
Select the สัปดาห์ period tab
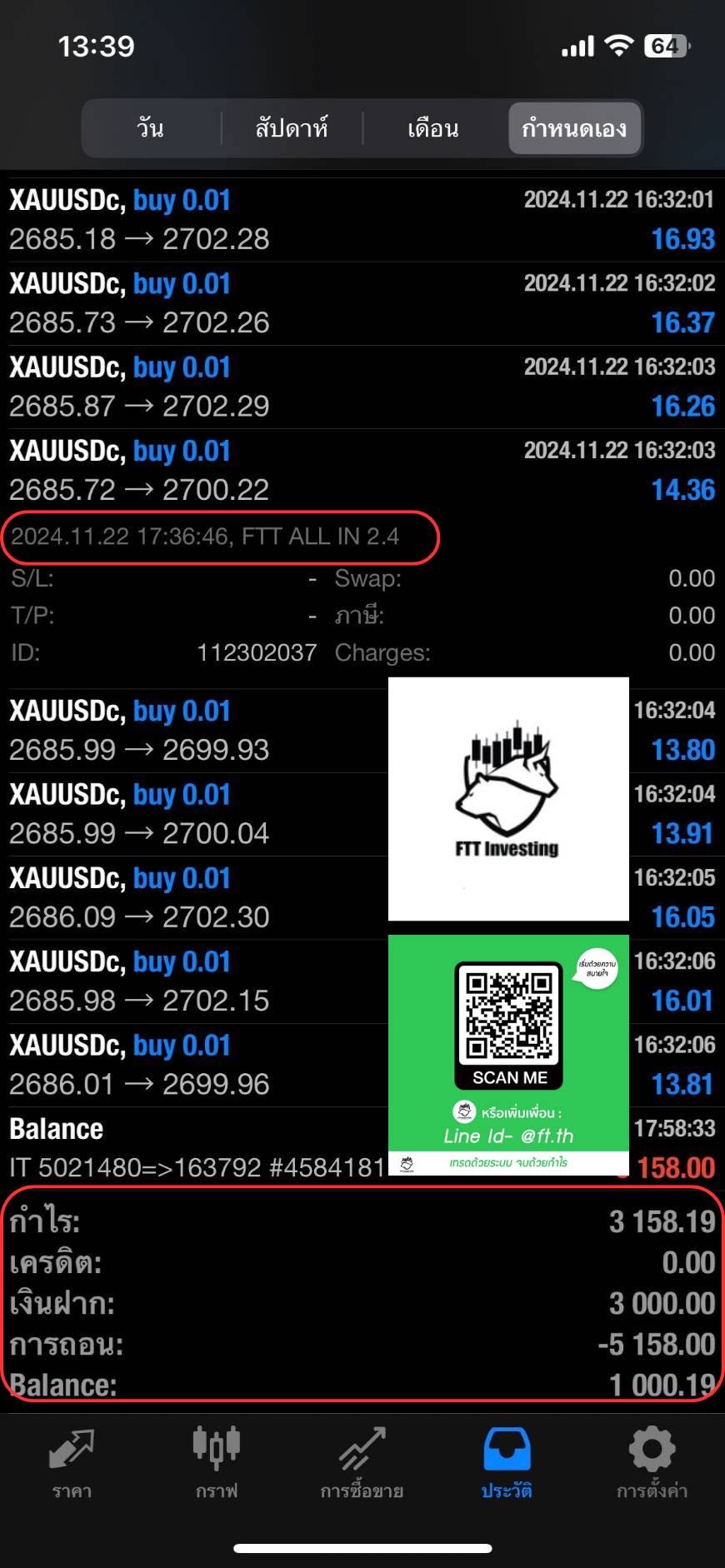pos(292,128)
